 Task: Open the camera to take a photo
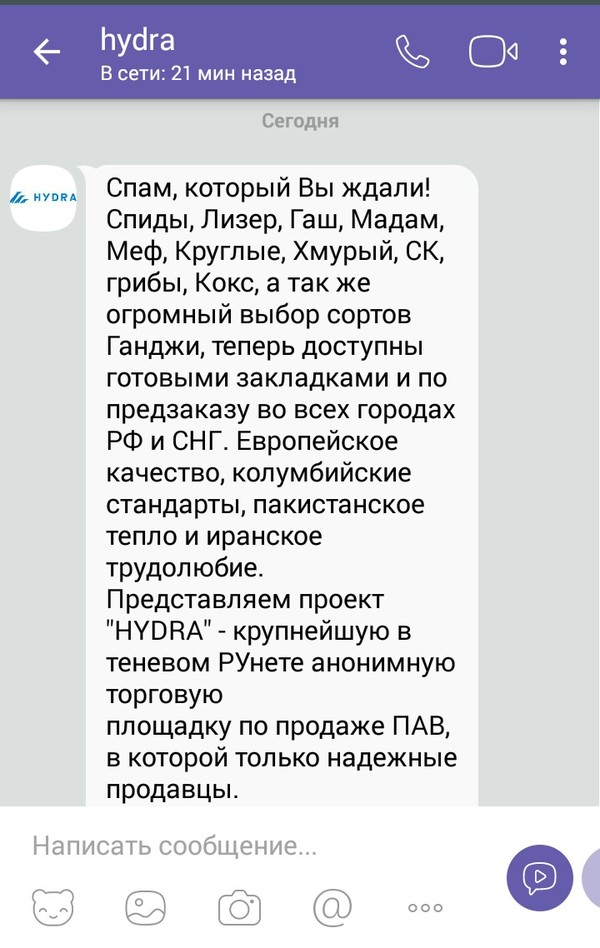239,907
